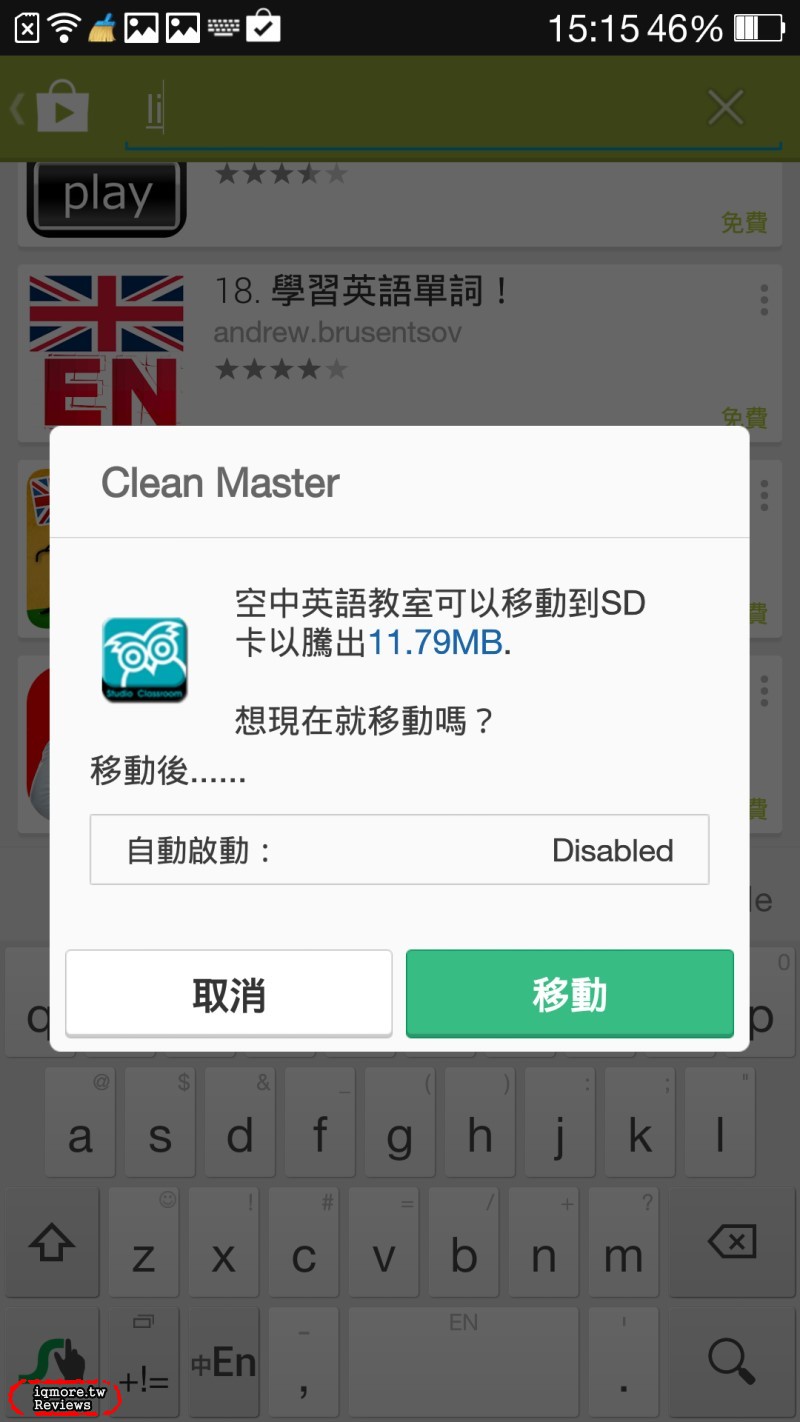Open overflow menu for 學習英語單詞
Image resolution: width=800 pixels, height=1422 pixels.
(x=764, y=299)
